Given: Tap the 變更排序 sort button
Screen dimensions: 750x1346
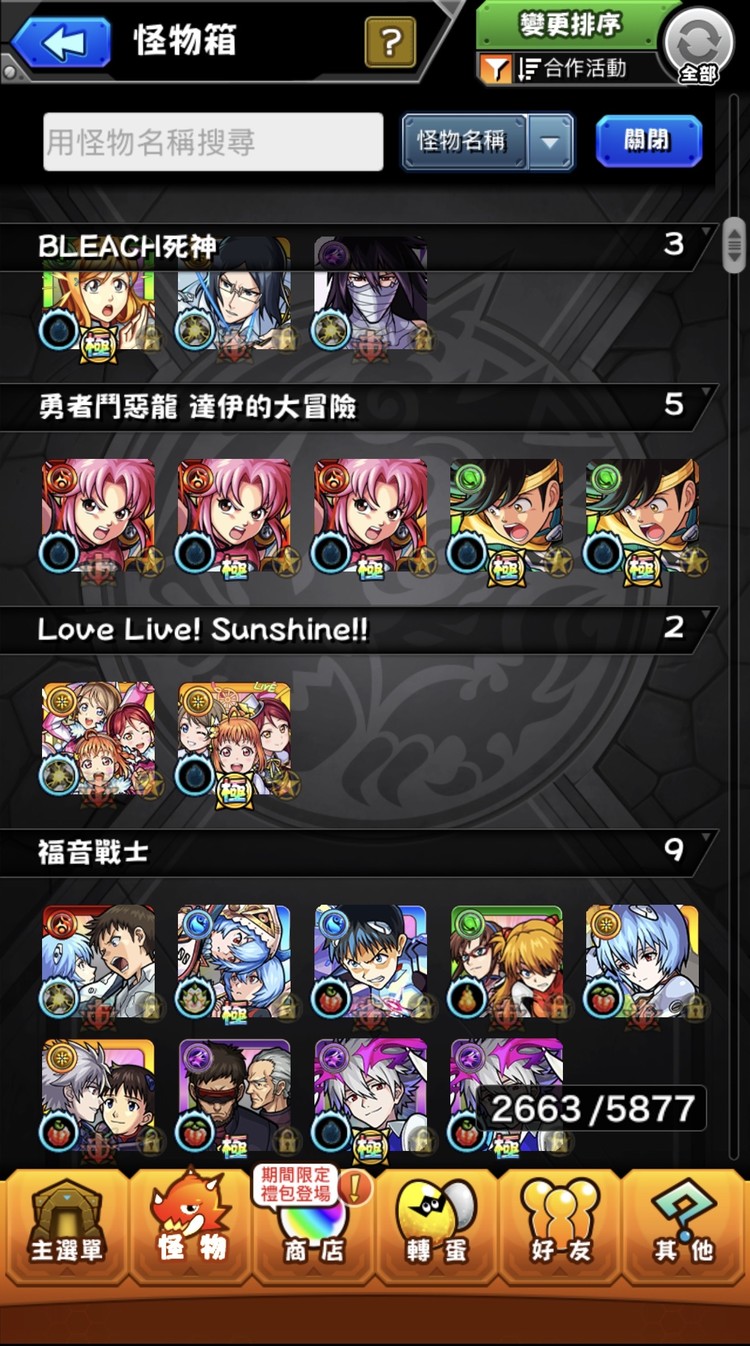Looking at the screenshot, I should tap(570, 25).
